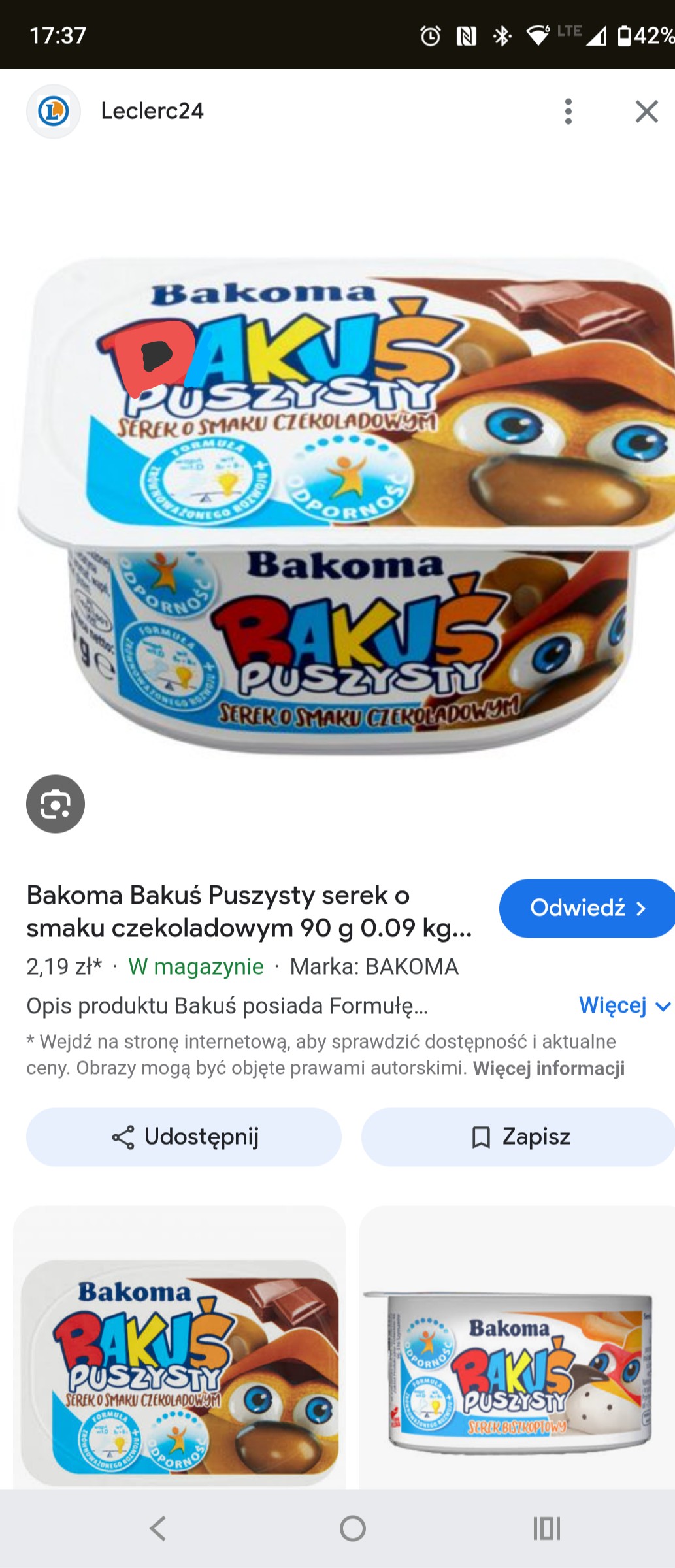Go back with system back button
This screenshot has height=1568, width=675.
tap(158, 1529)
